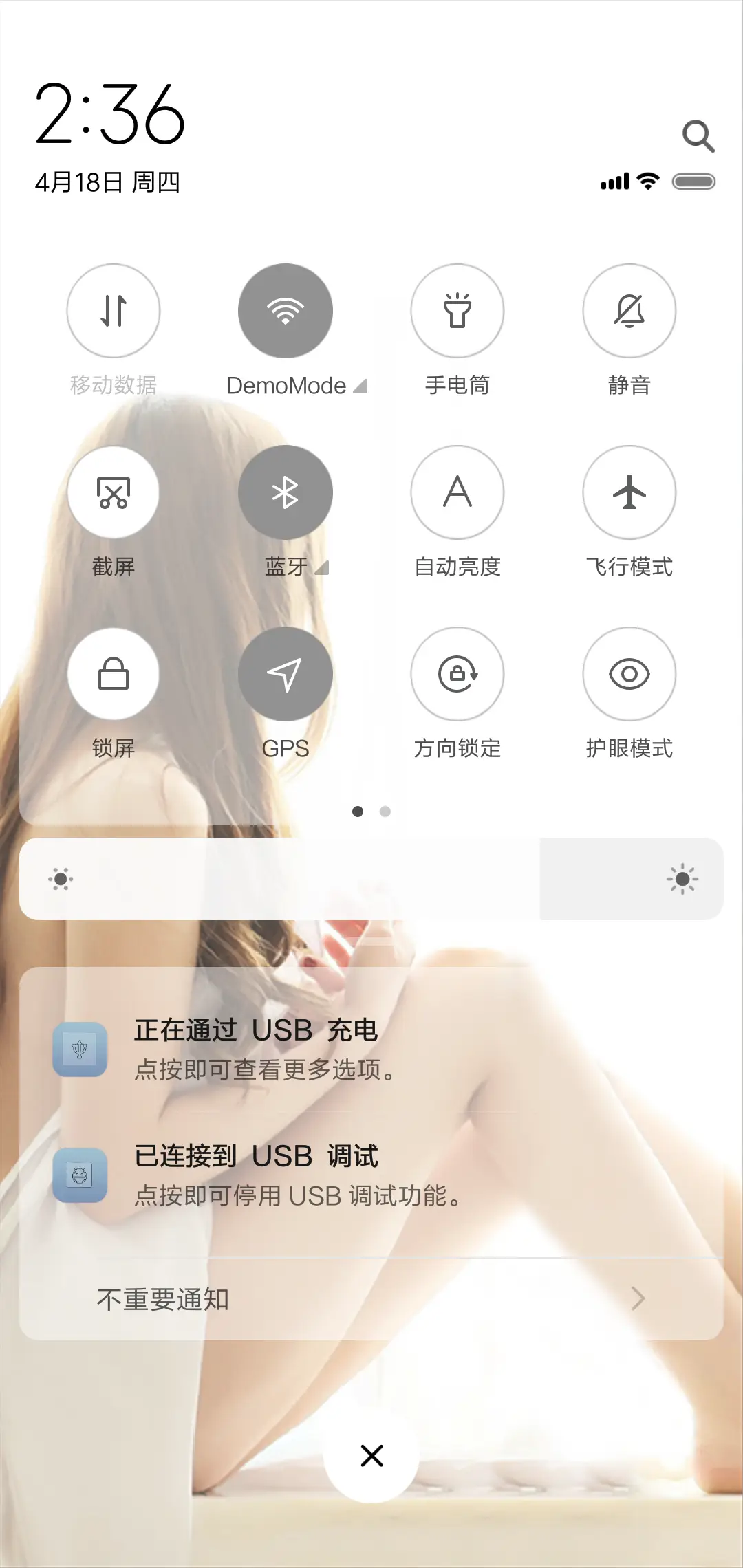Close the notification shade with X button

371,1456
